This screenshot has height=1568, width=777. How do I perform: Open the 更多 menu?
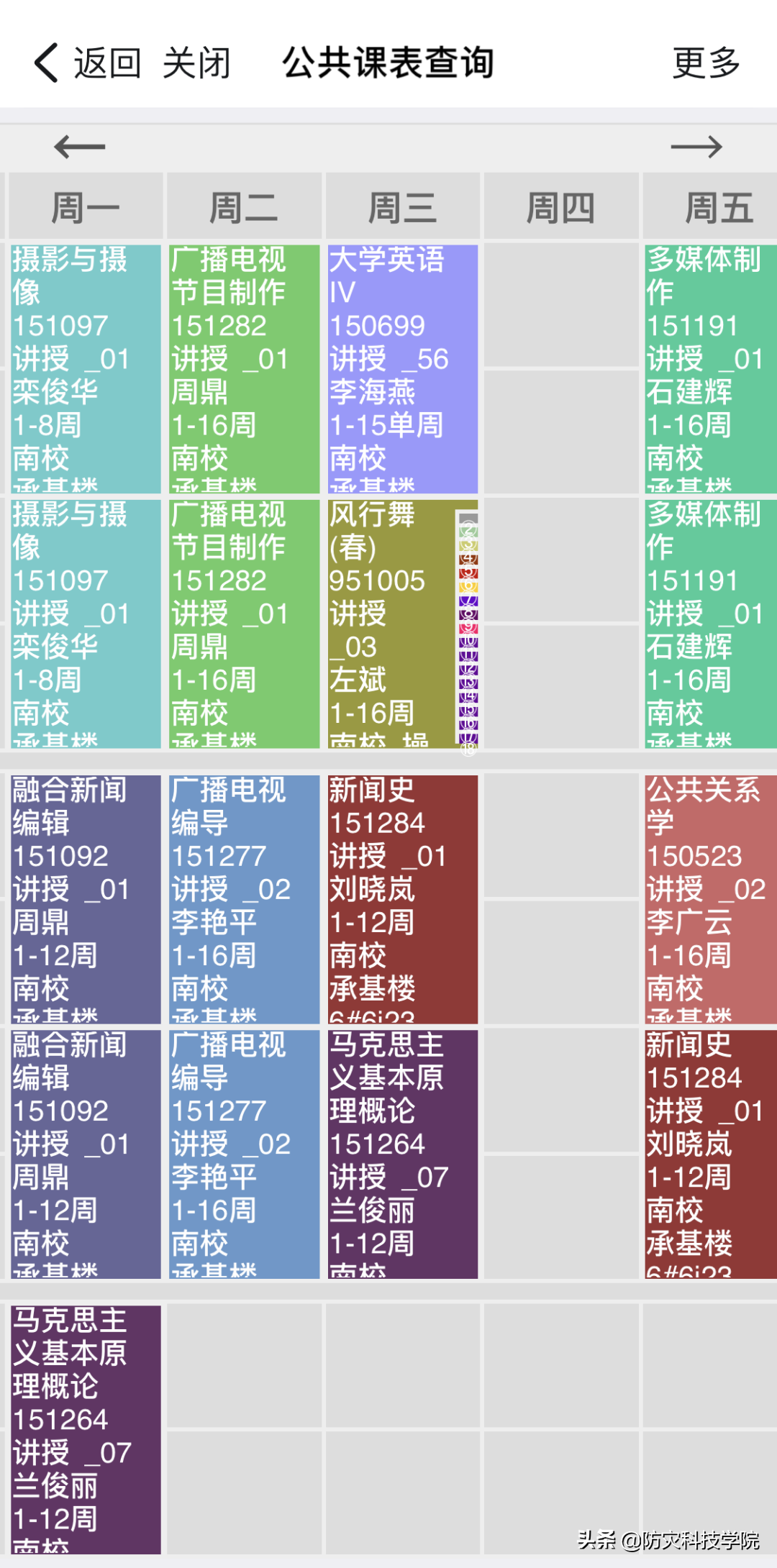click(706, 63)
